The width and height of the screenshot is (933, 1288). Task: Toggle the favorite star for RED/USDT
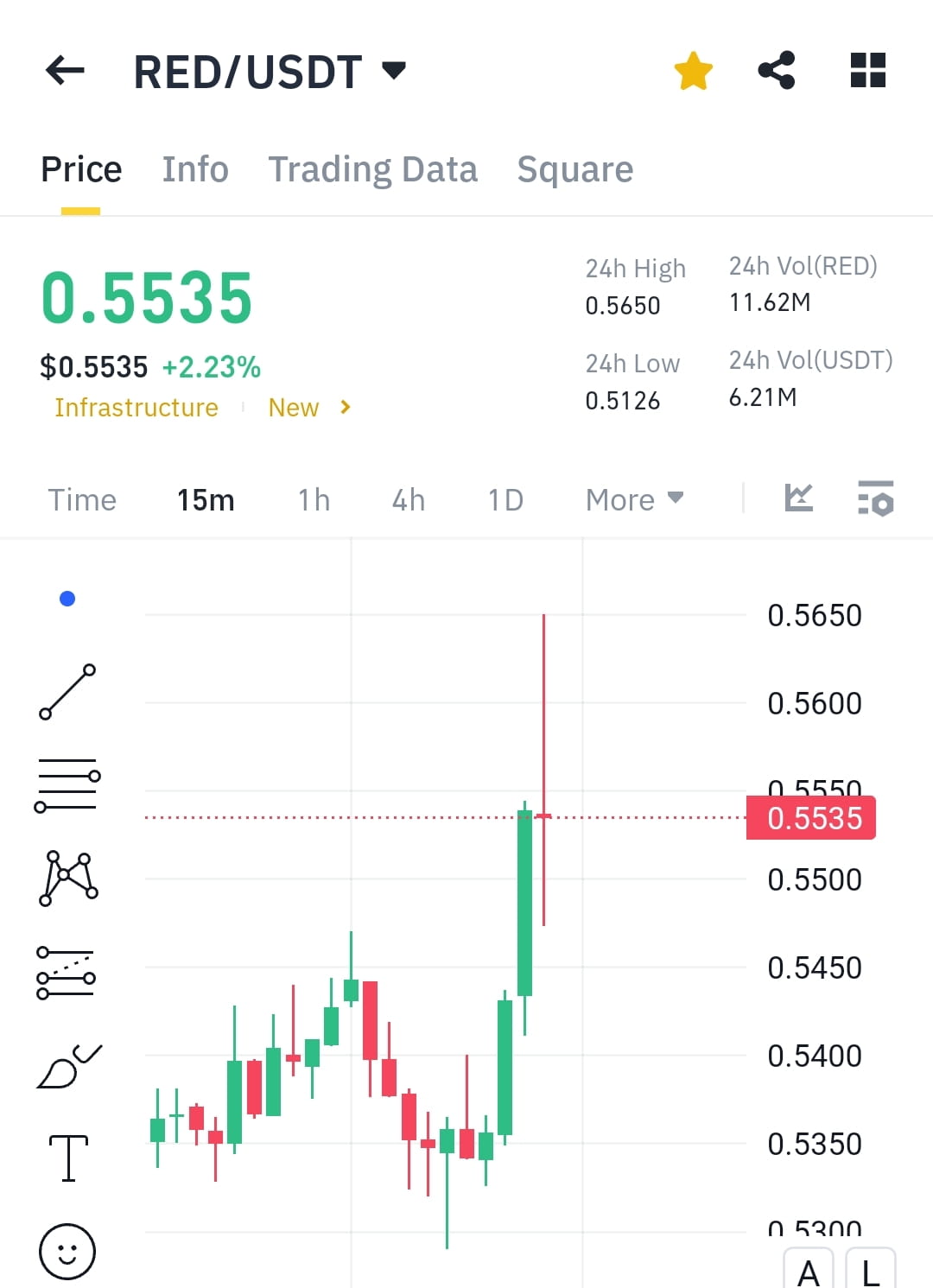(693, 70)
